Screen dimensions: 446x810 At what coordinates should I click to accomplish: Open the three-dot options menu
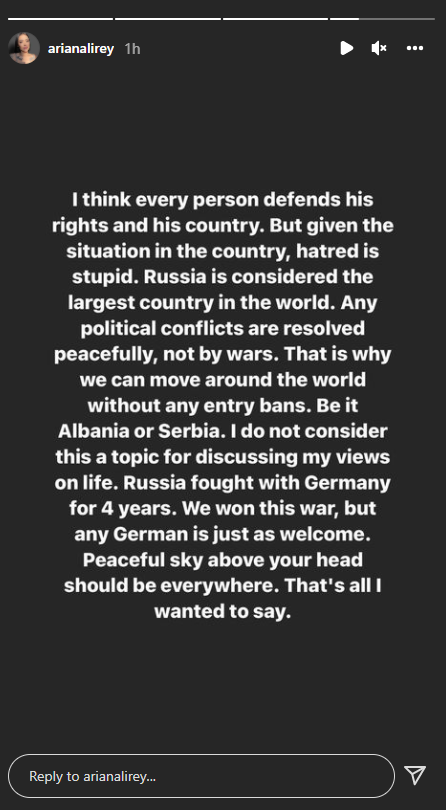click(415, 48)
